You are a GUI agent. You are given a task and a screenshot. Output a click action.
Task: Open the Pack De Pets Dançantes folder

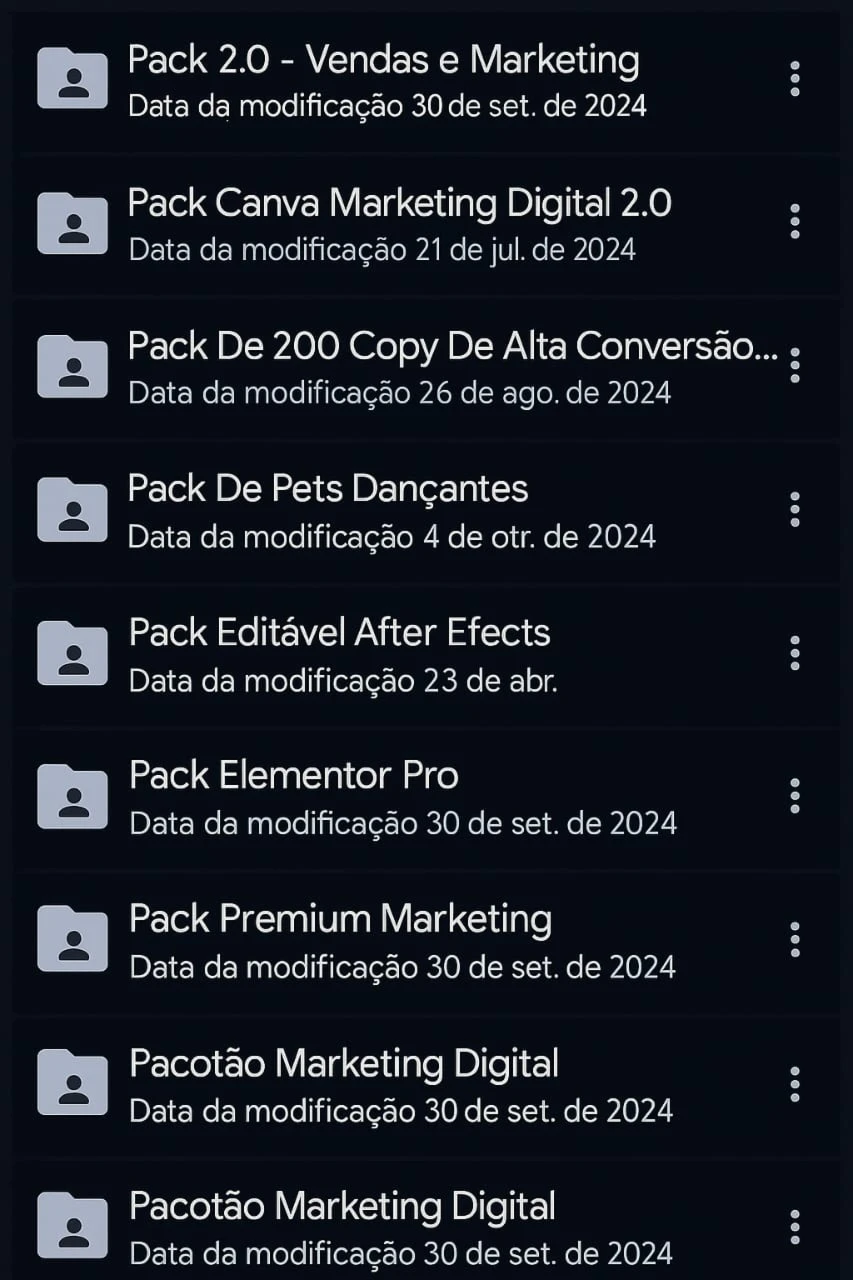point(328,490)
